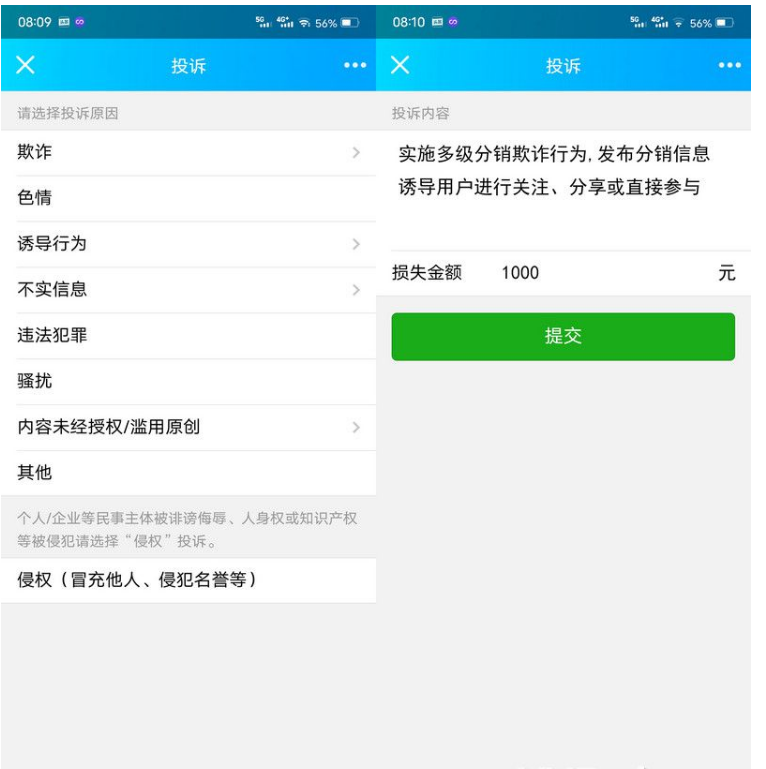Pick 违法犯罪 as the reason
The width and height of the screenshot is (766, 769).
(x=188, y=335)
